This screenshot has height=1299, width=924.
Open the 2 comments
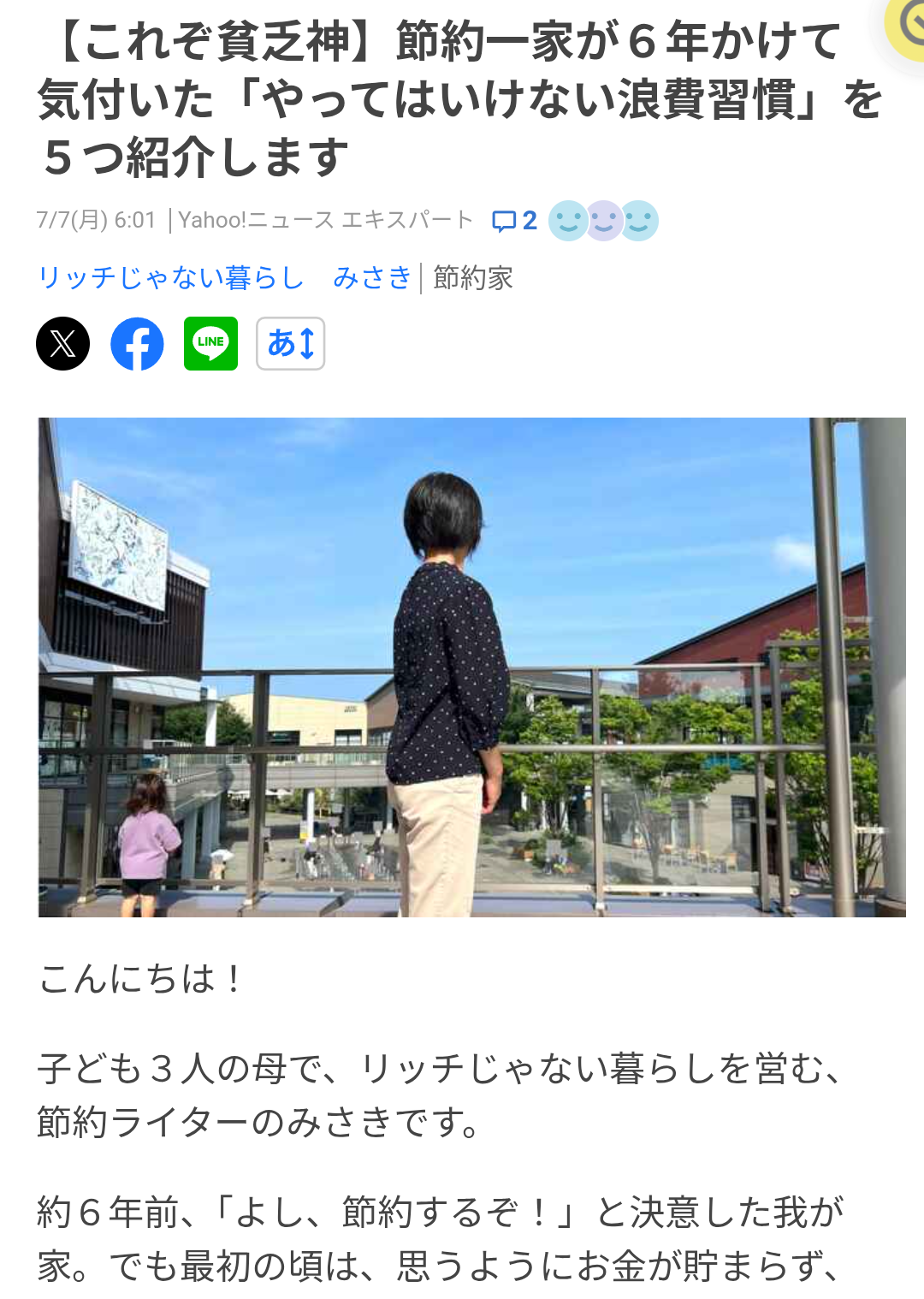515,221
